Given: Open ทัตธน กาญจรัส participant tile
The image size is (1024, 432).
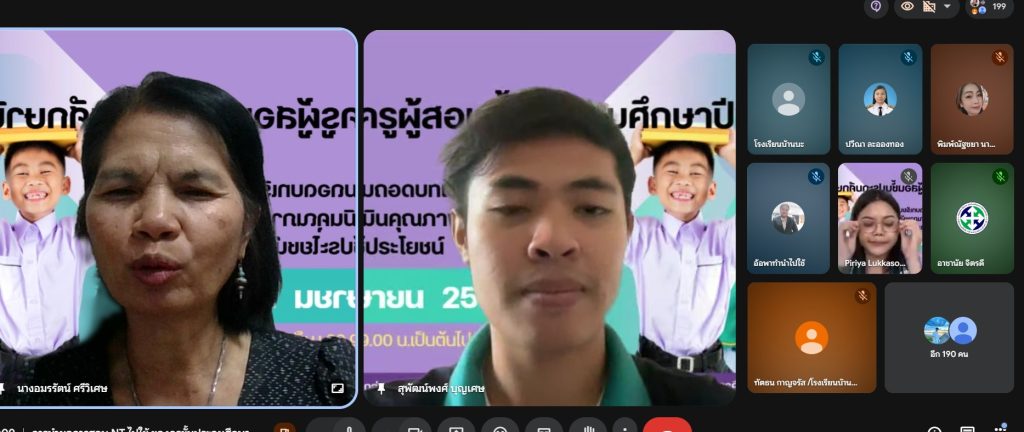Looking at the screenshot, I should point(811,337).
